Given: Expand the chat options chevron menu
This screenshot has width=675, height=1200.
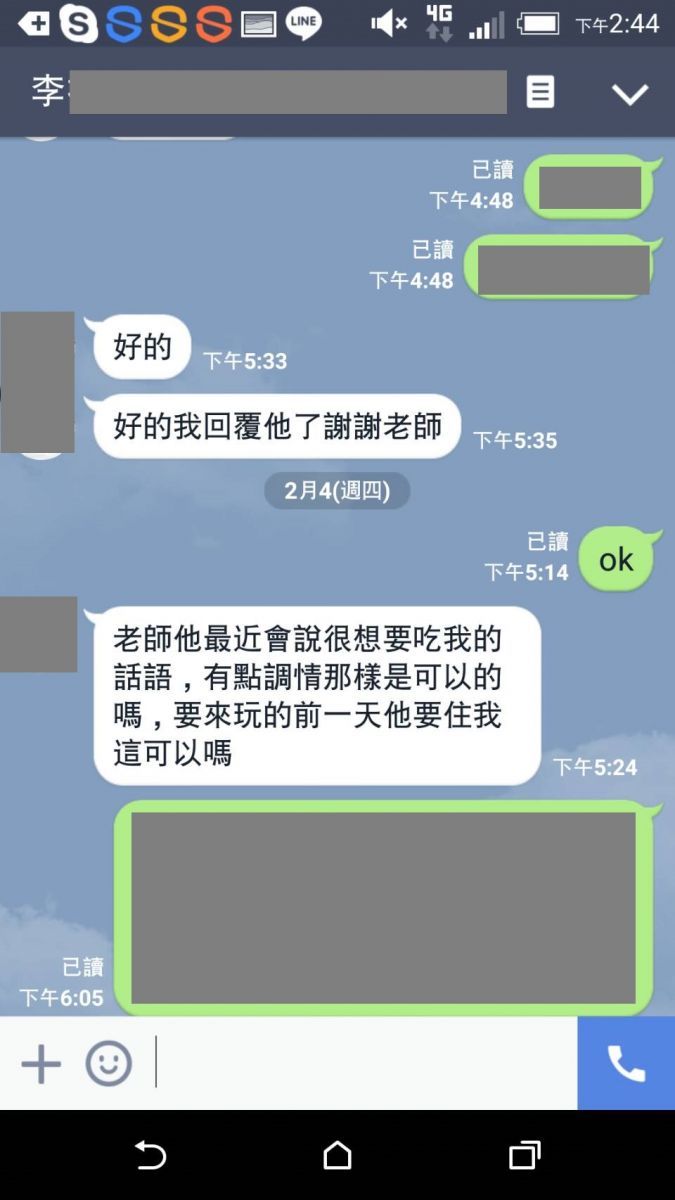Looking at the screenshot, I should point(630,94).
